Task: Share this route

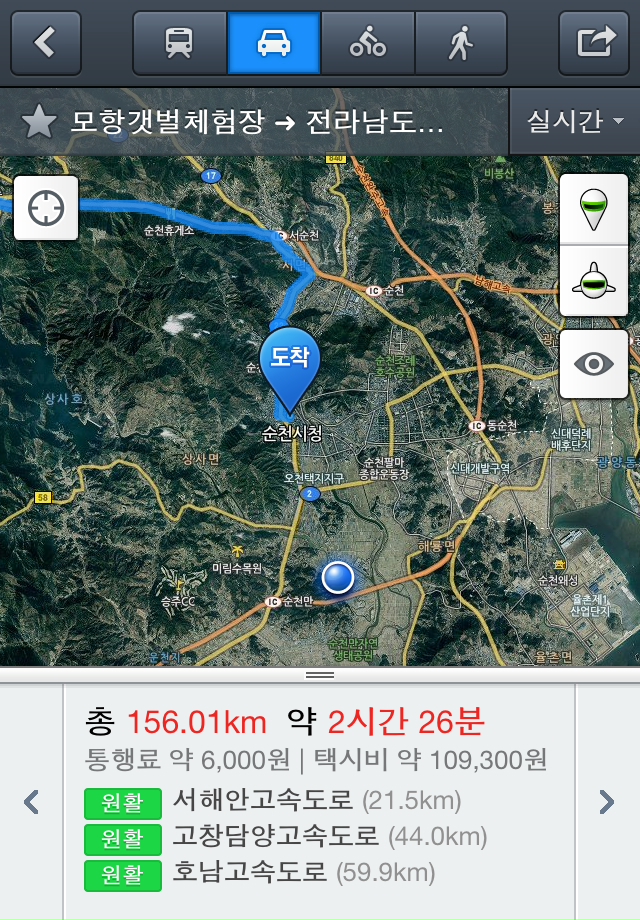Action: pos(594,43)
